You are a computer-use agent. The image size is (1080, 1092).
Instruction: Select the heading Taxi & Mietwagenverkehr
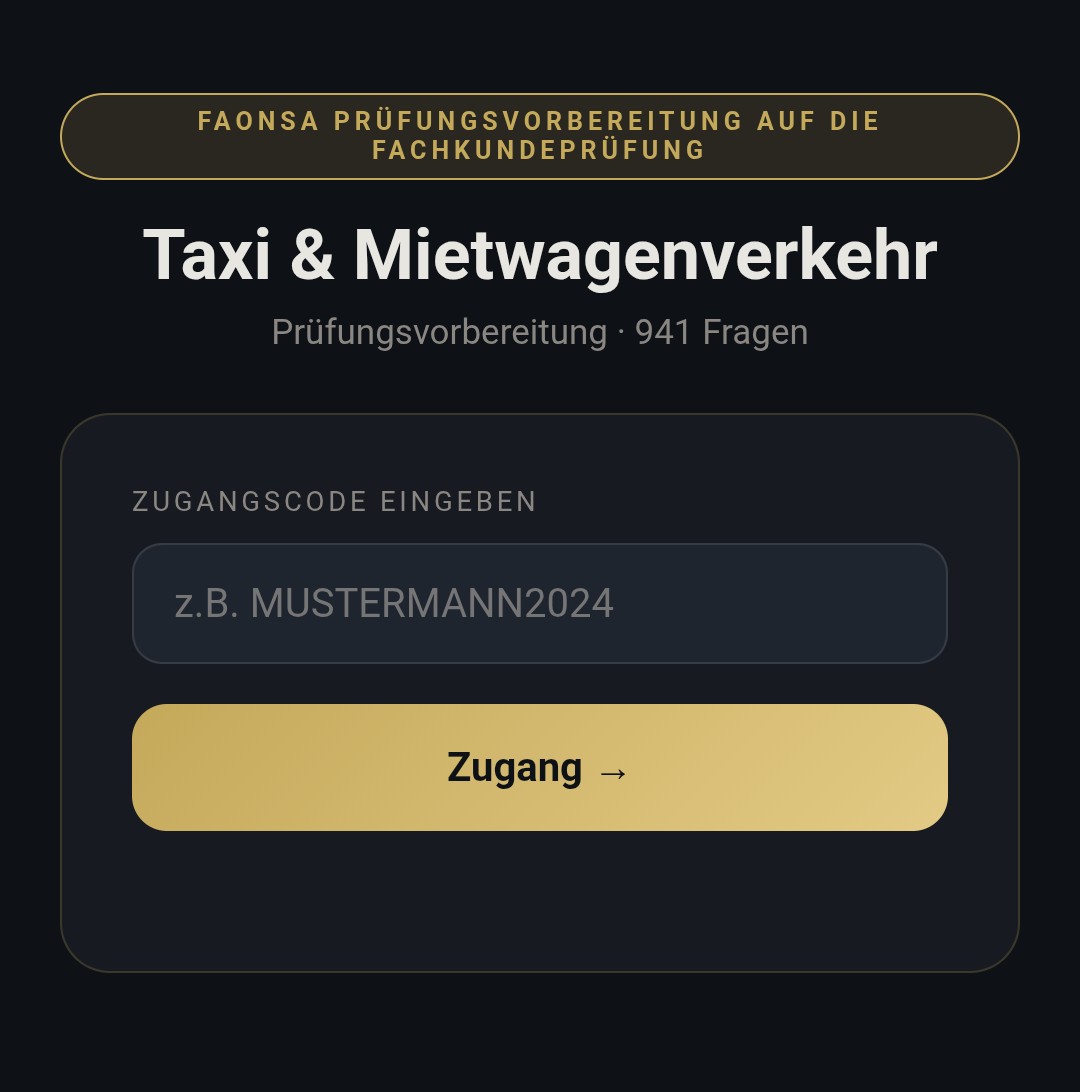(540, 256)
